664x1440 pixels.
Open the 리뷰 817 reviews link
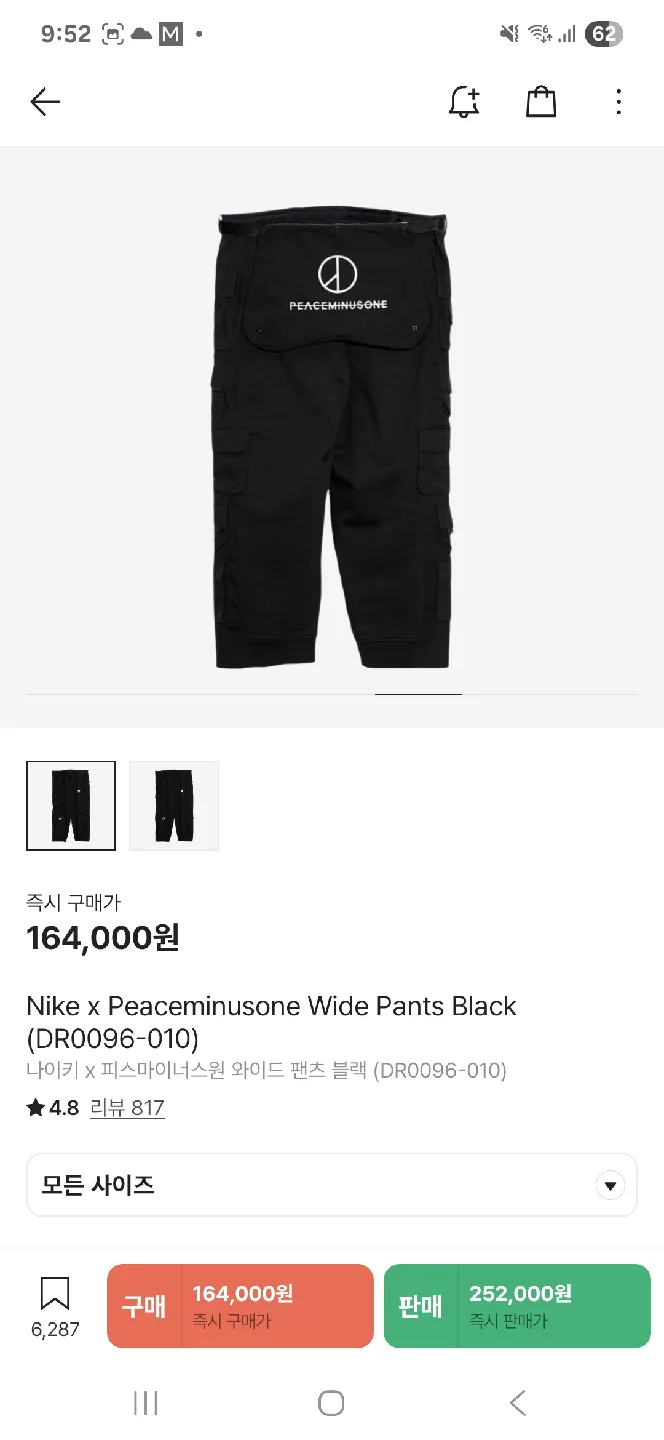click(x=127, y=1108)
